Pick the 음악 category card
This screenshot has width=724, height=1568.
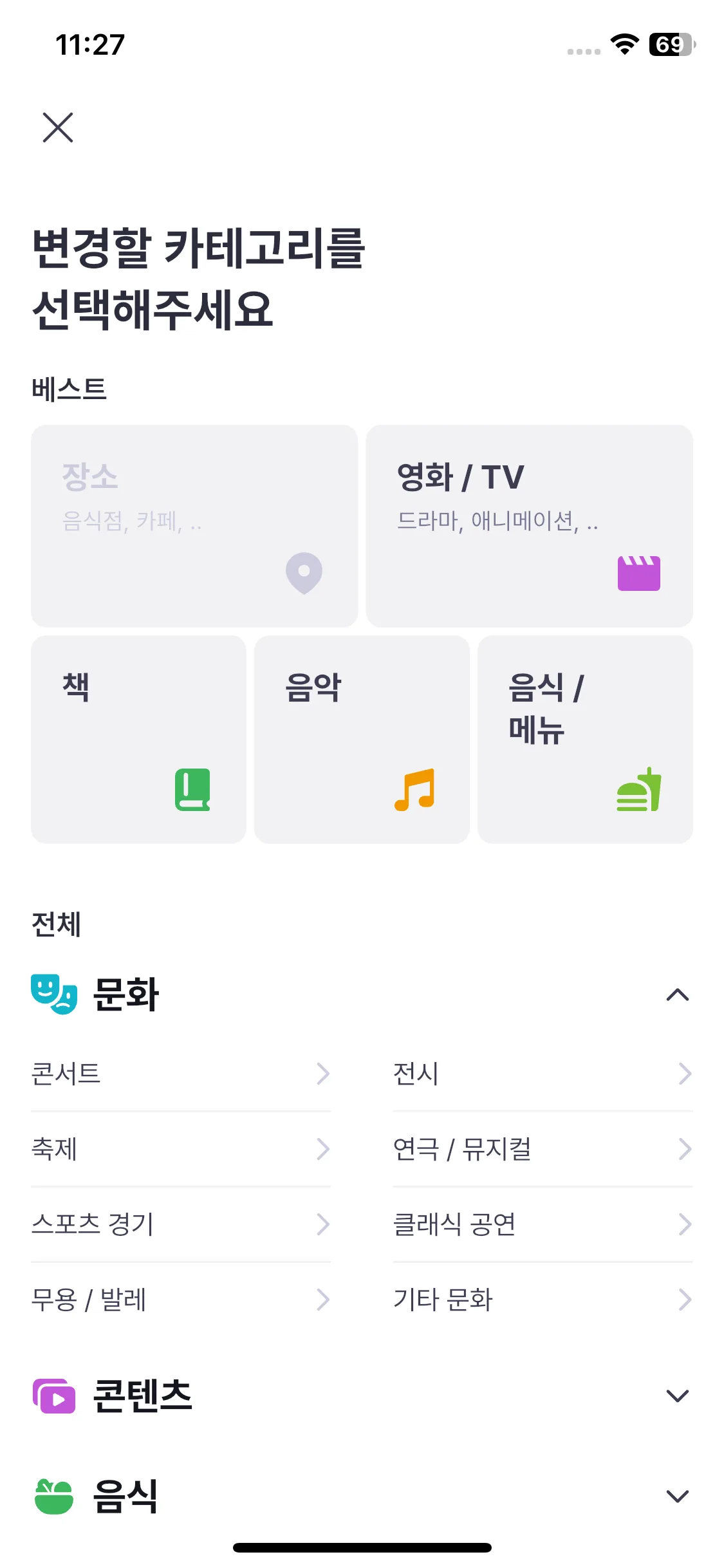(362, 739)
